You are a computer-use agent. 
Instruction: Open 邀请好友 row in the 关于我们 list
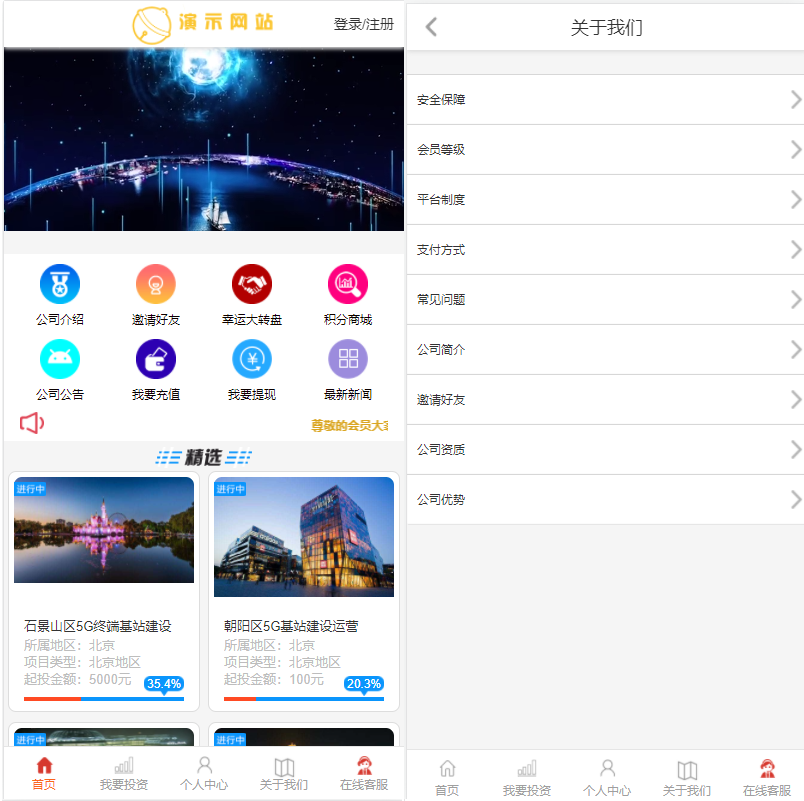coord(605,400)
